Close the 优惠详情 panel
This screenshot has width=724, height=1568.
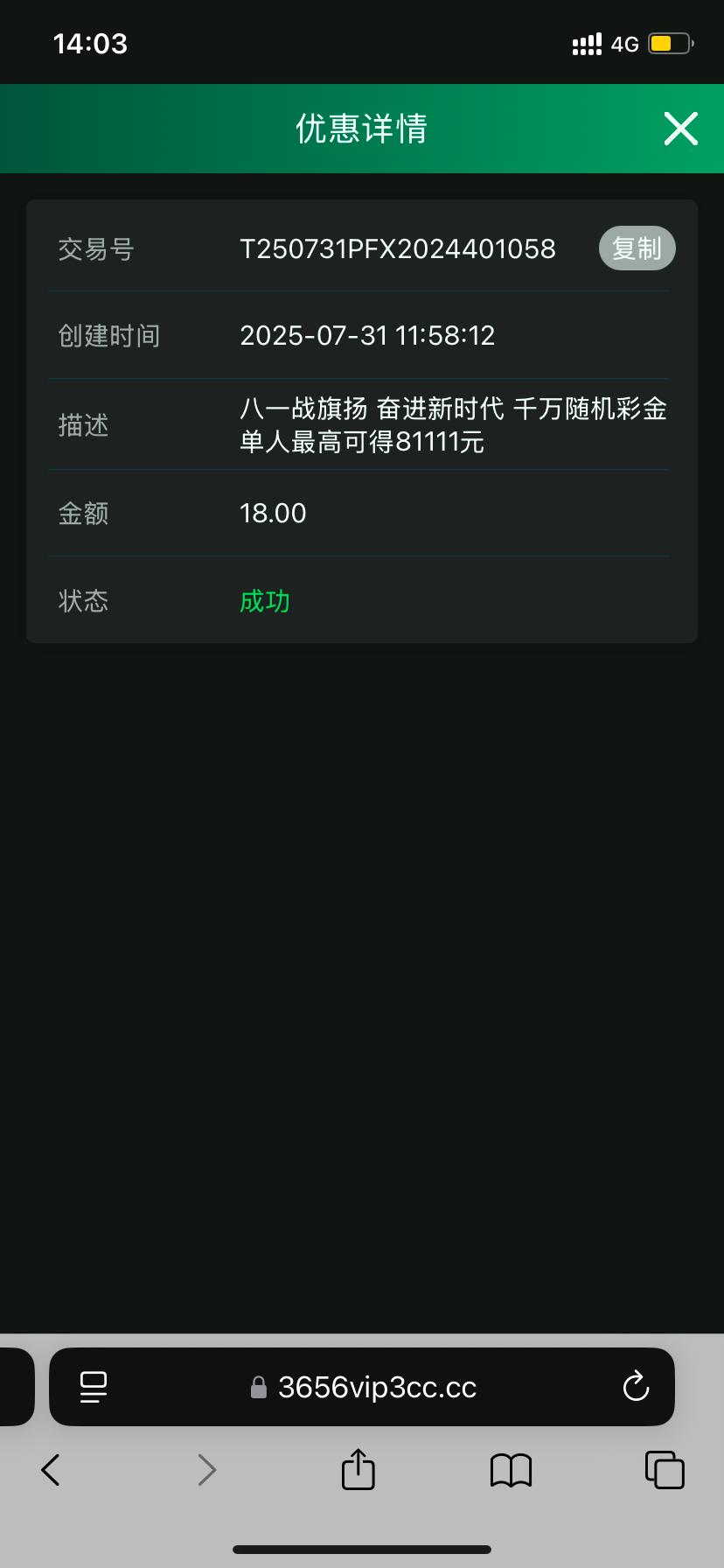coord(680,129)
